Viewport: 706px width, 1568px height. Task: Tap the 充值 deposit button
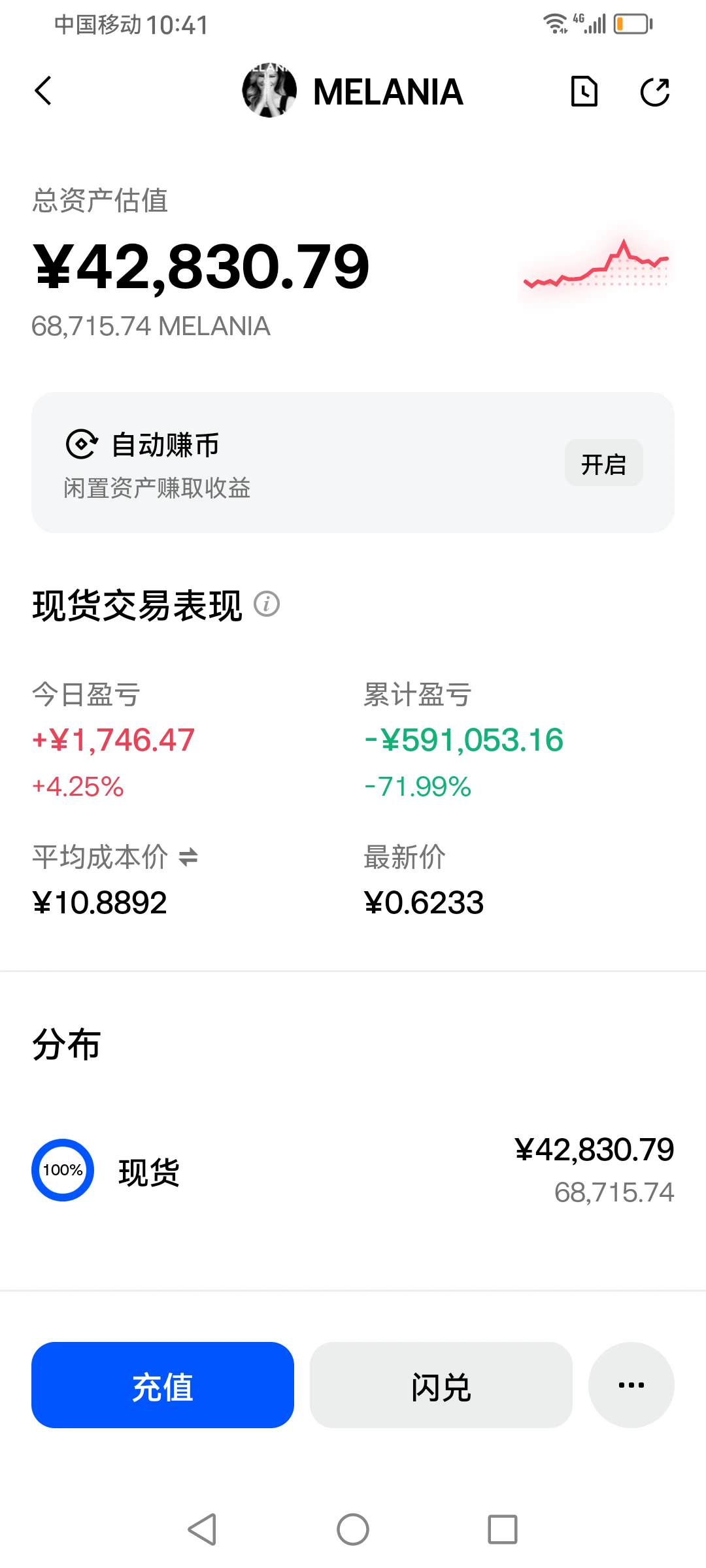163,1385
